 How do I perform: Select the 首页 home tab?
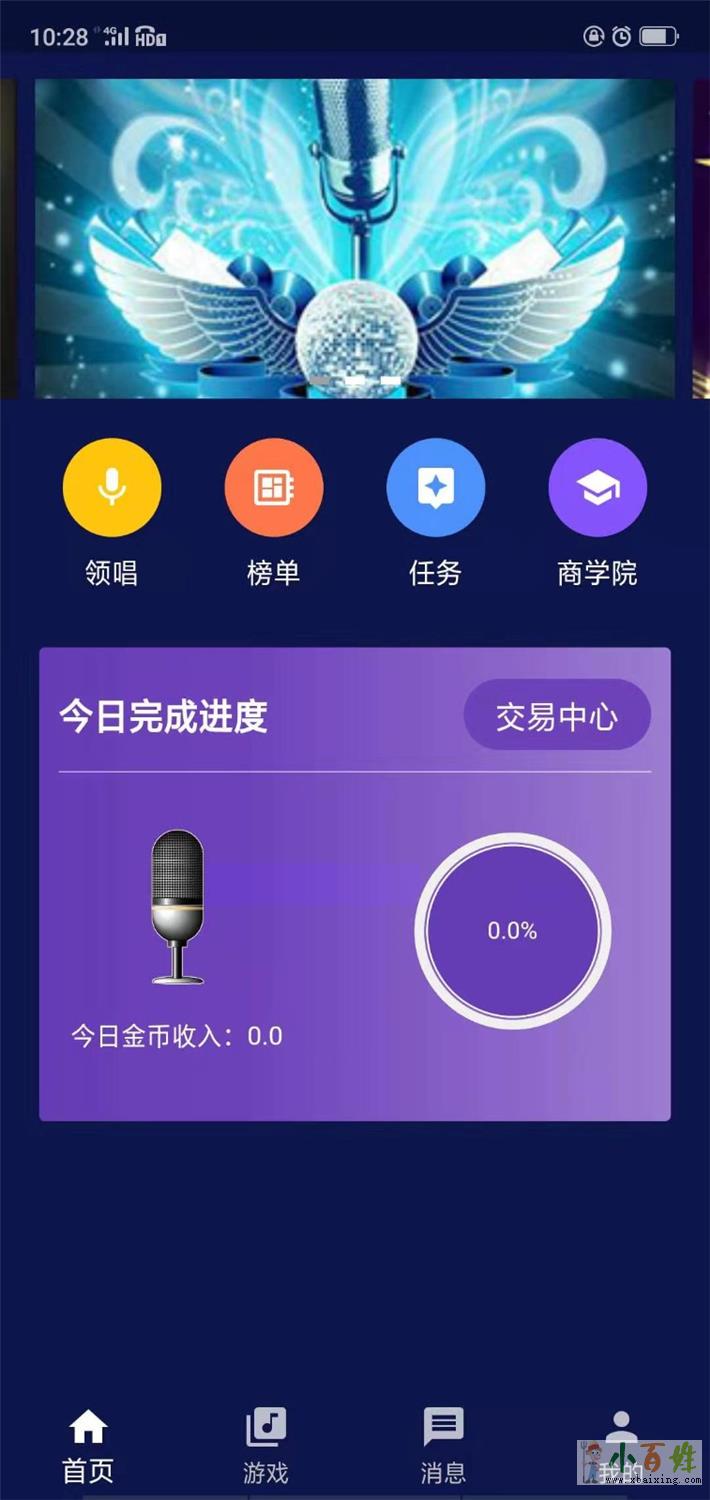[88, 1445]
